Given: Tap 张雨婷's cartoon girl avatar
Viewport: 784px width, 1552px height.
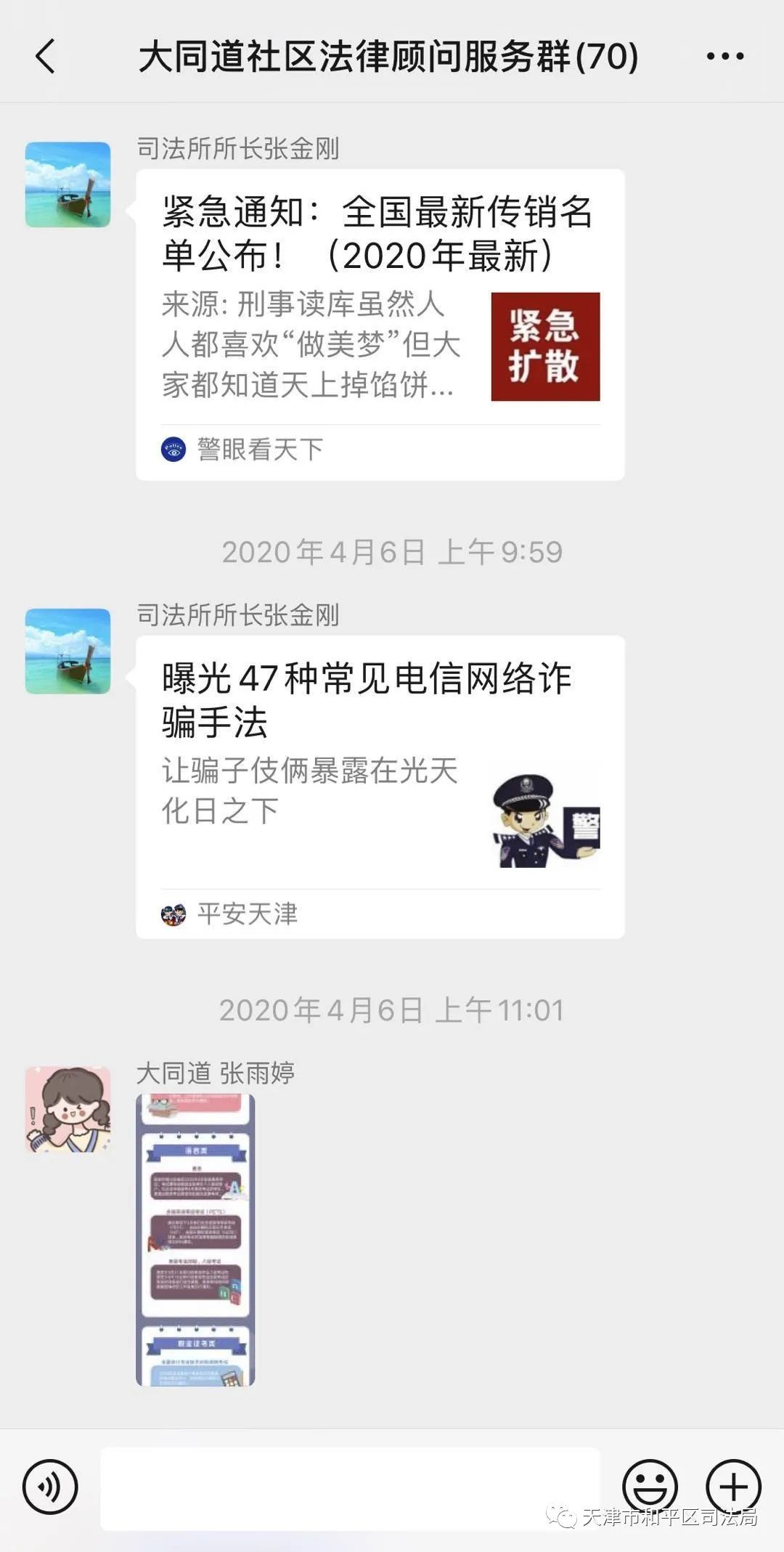Looking at the screenshot, I should [x=68, y=1109].
